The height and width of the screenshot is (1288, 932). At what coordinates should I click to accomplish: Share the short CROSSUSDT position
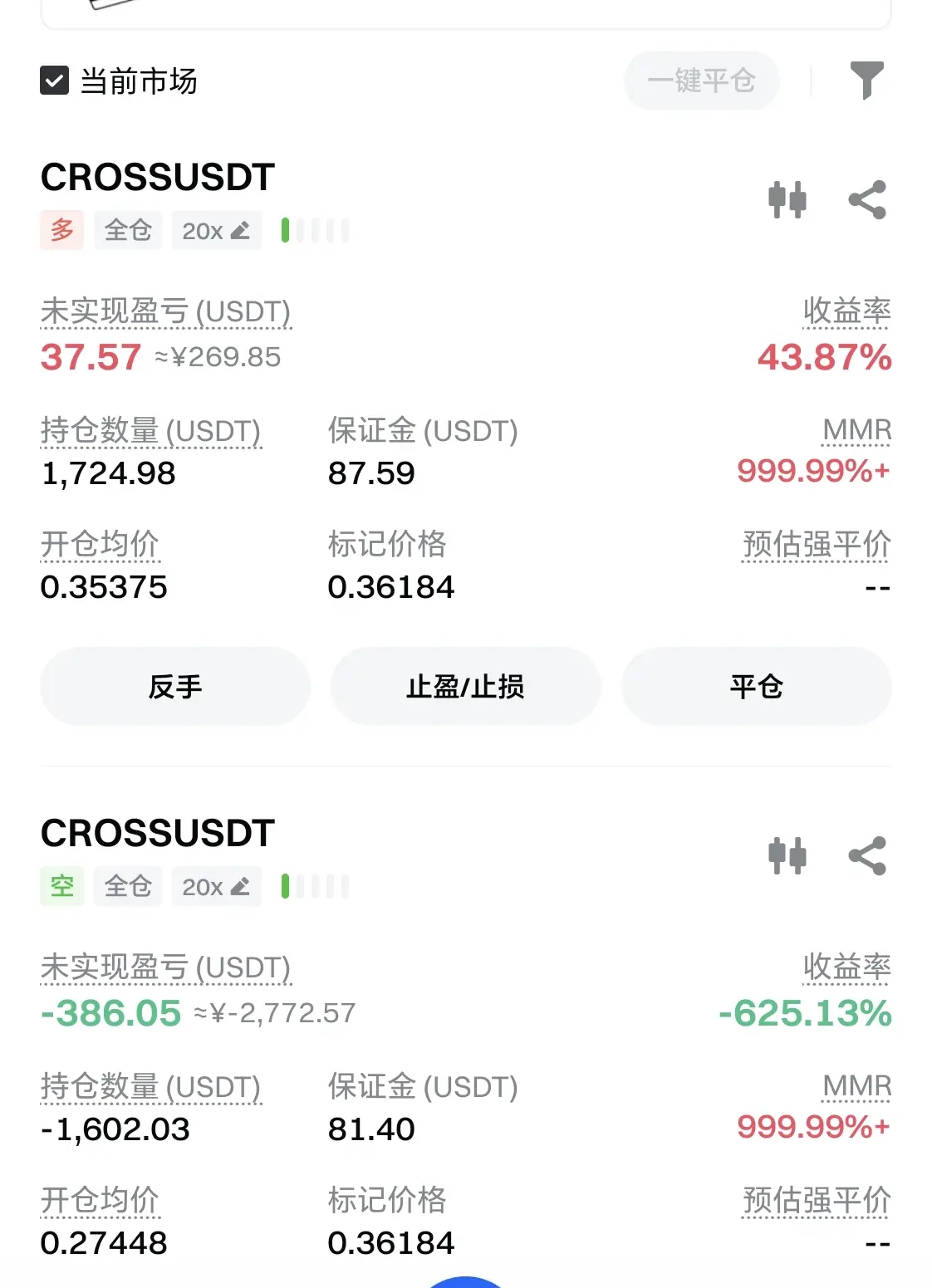tap(867, 856)
